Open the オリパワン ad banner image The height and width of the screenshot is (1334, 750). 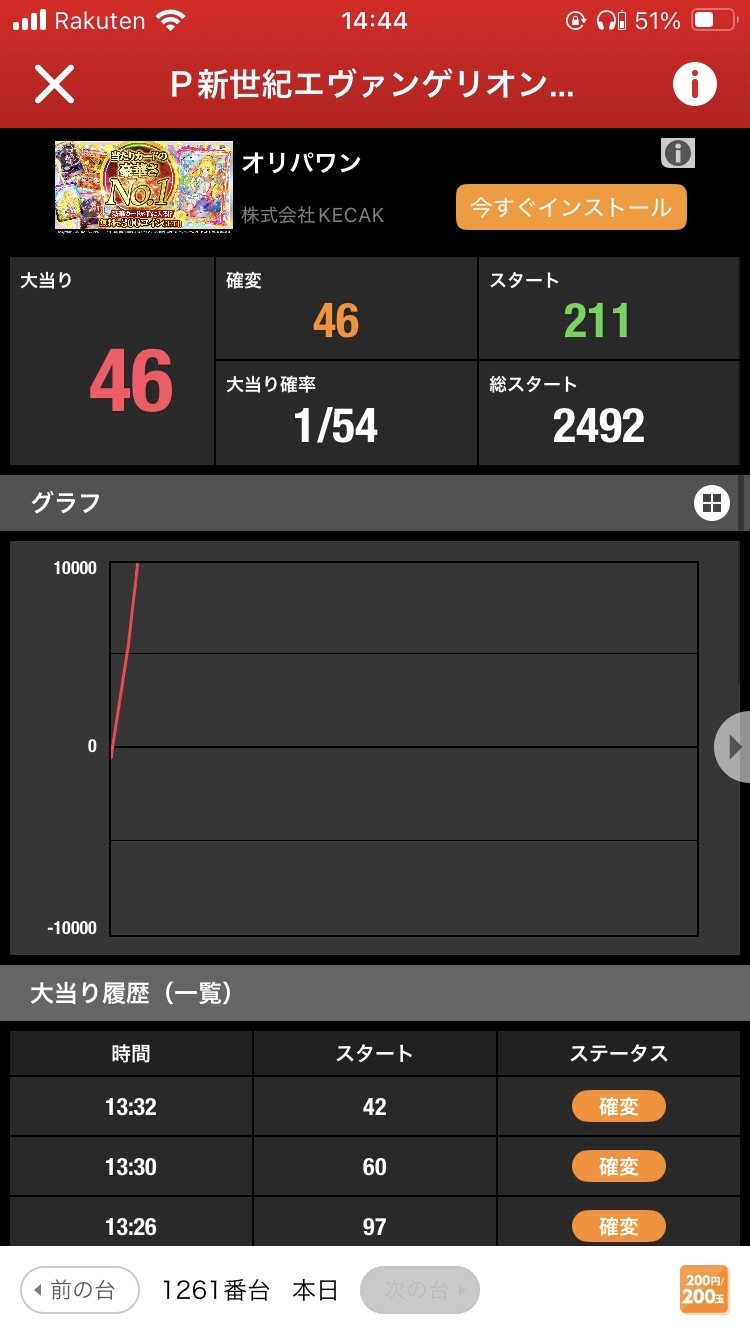[x=143, y=187]
